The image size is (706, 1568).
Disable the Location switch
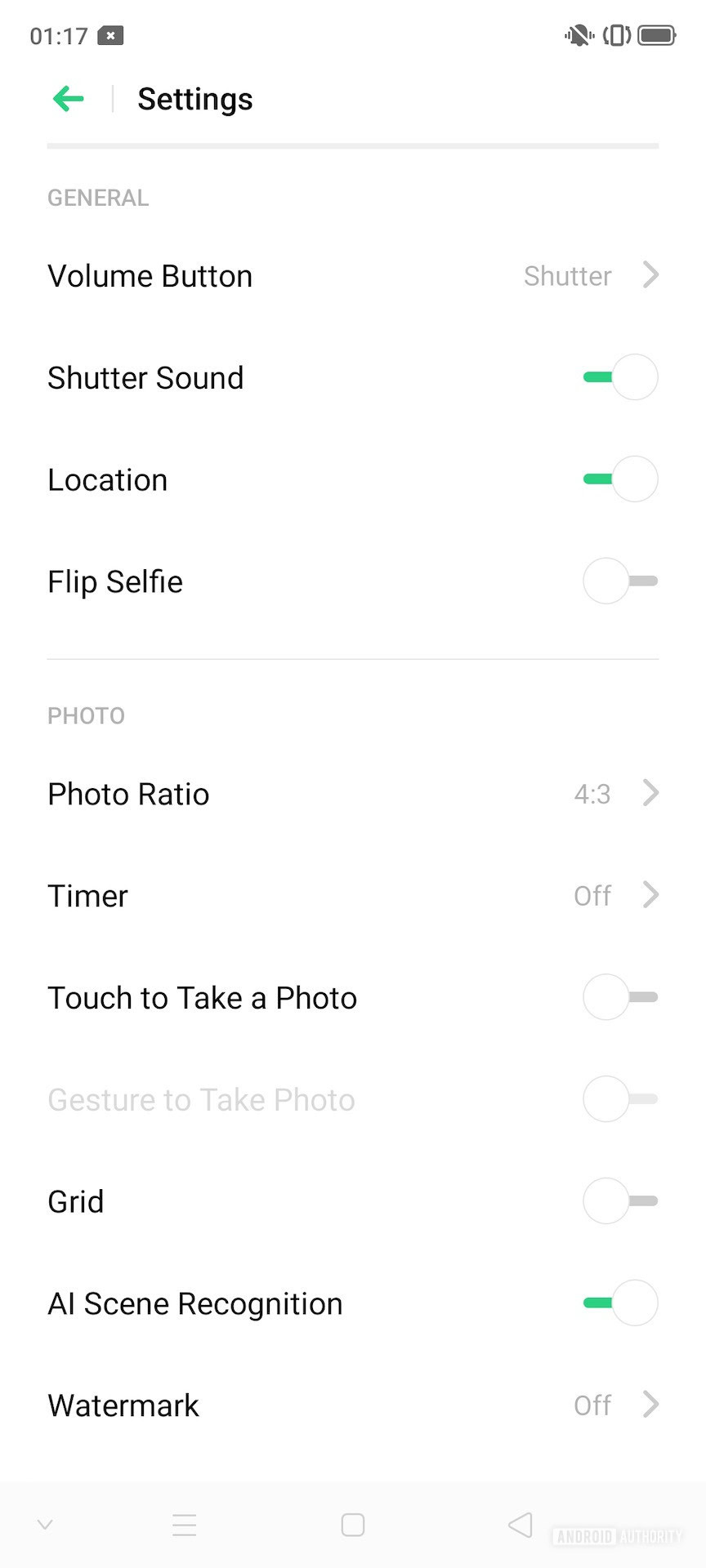[x=620, y=479]
